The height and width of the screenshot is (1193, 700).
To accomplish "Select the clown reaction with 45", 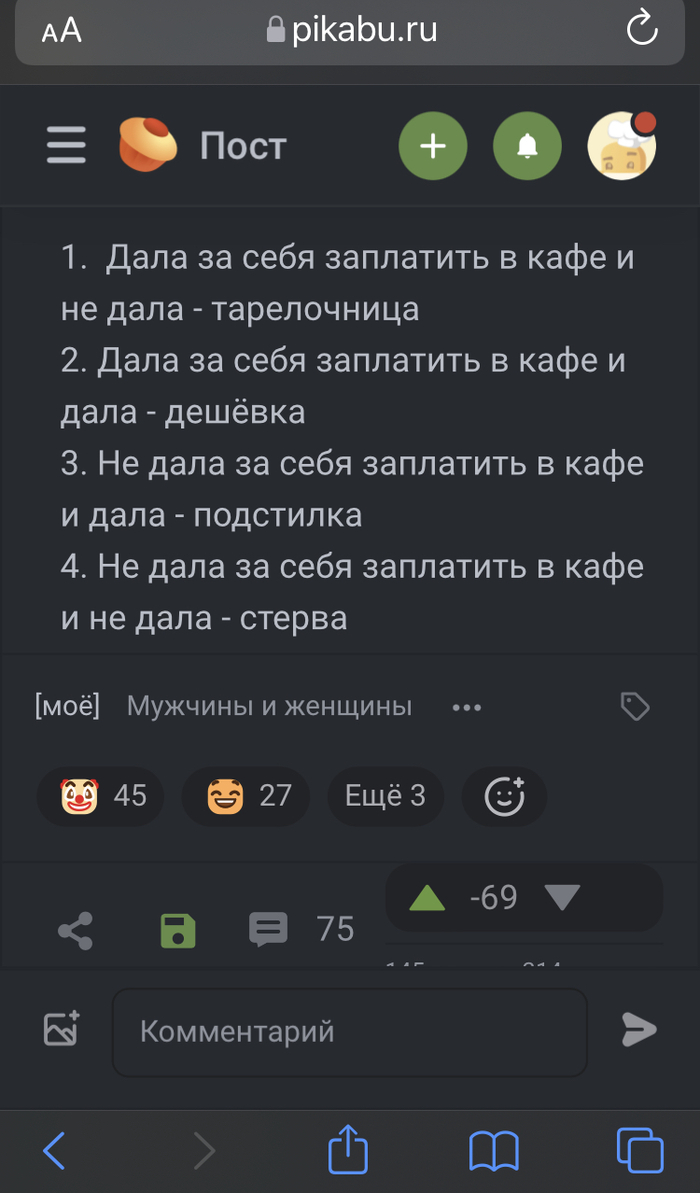I will (x=101, y=796).
